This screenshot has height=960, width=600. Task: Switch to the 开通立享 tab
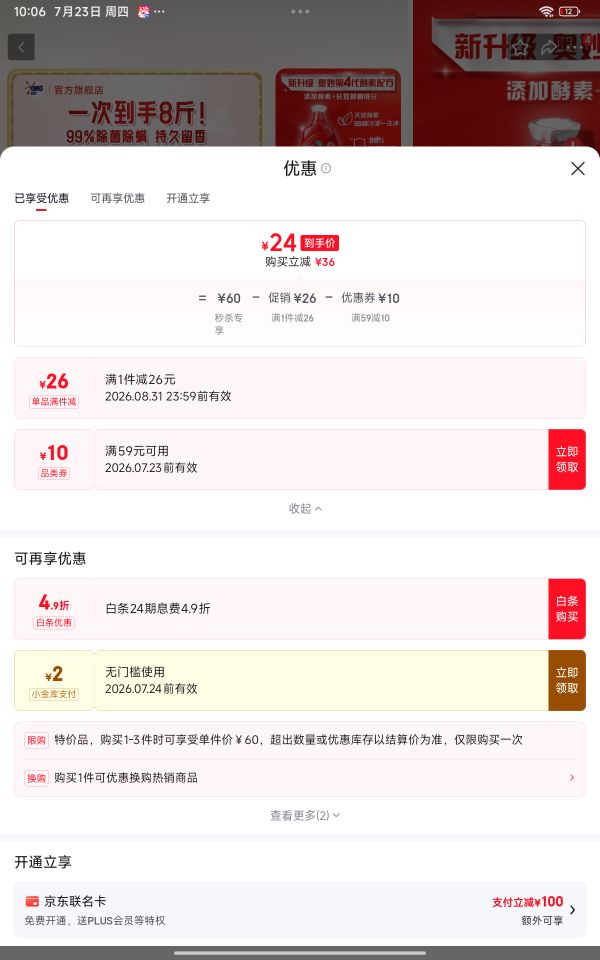[188, 198]
